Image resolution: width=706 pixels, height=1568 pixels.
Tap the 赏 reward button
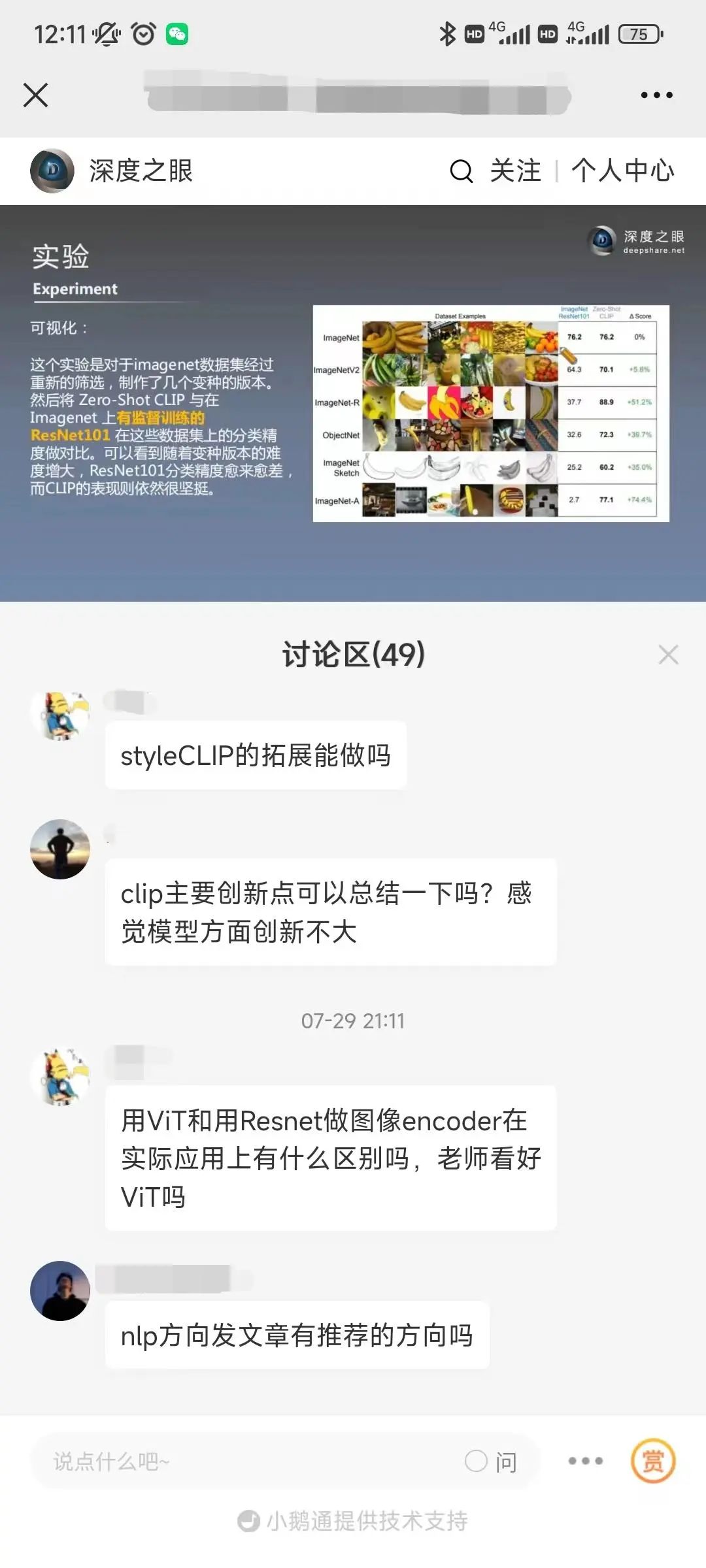(x=653, y=1461)
